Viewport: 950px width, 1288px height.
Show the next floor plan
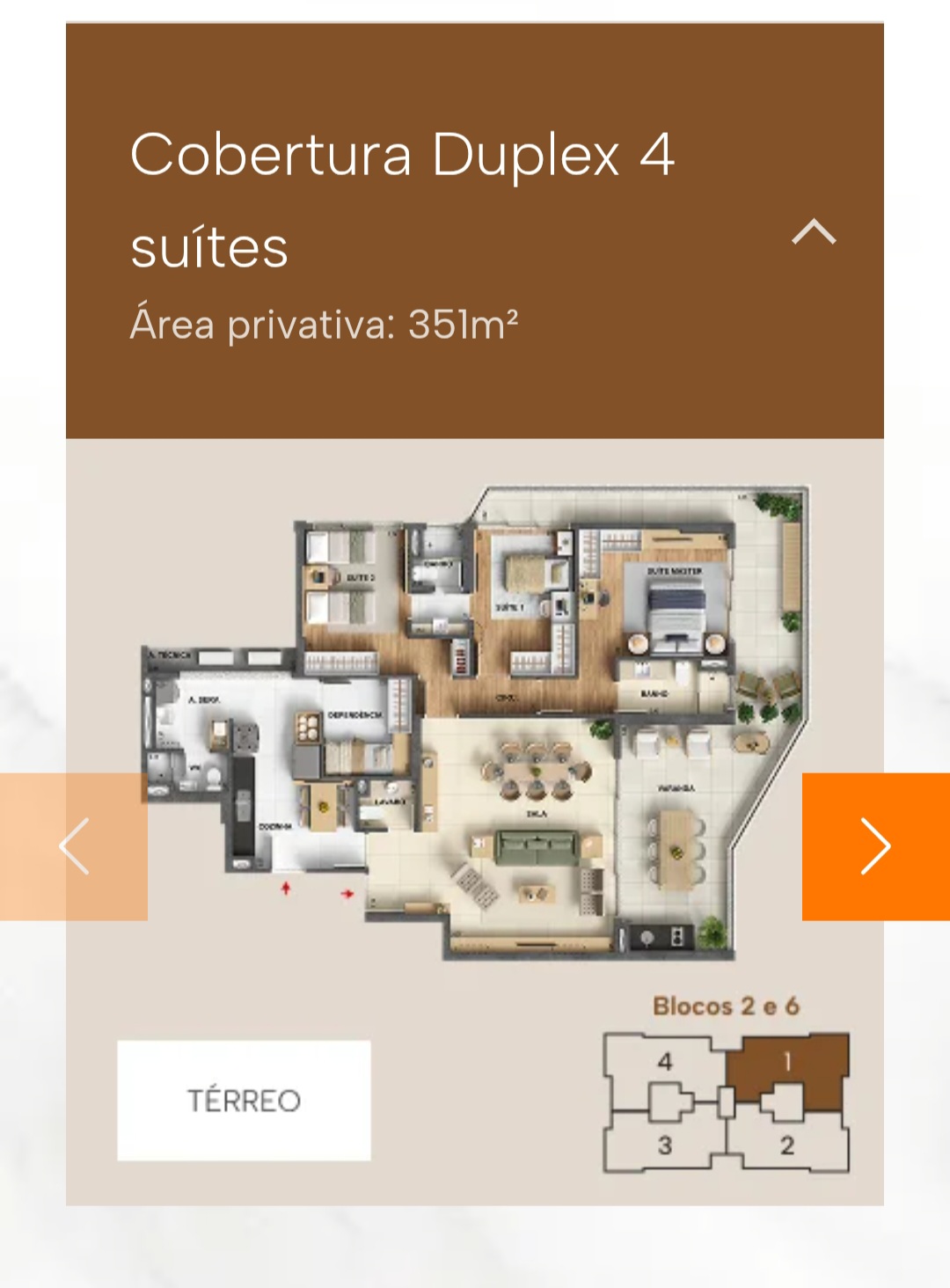pos(875,846)
